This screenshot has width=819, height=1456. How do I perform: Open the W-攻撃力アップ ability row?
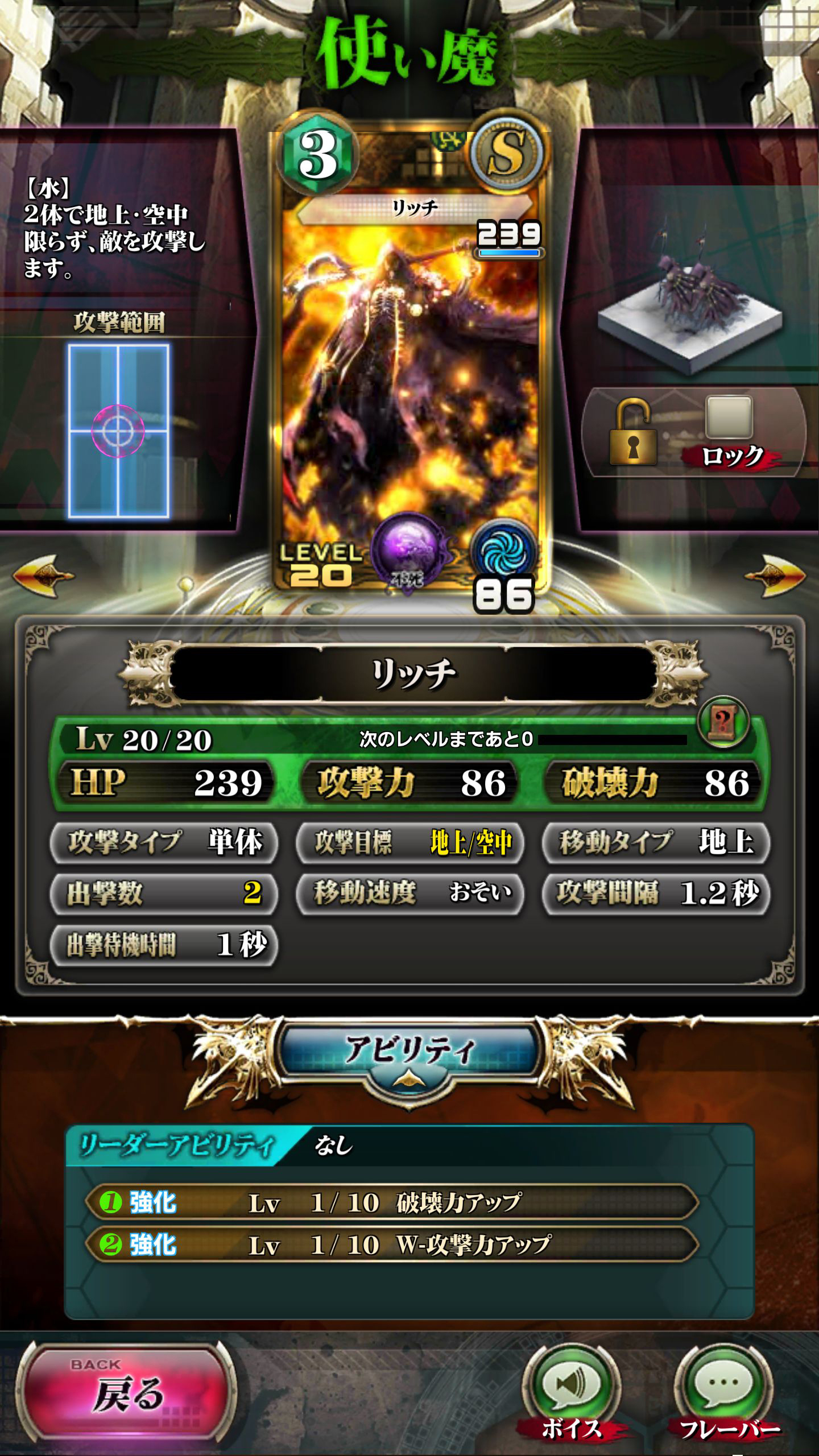(392, 1245)
